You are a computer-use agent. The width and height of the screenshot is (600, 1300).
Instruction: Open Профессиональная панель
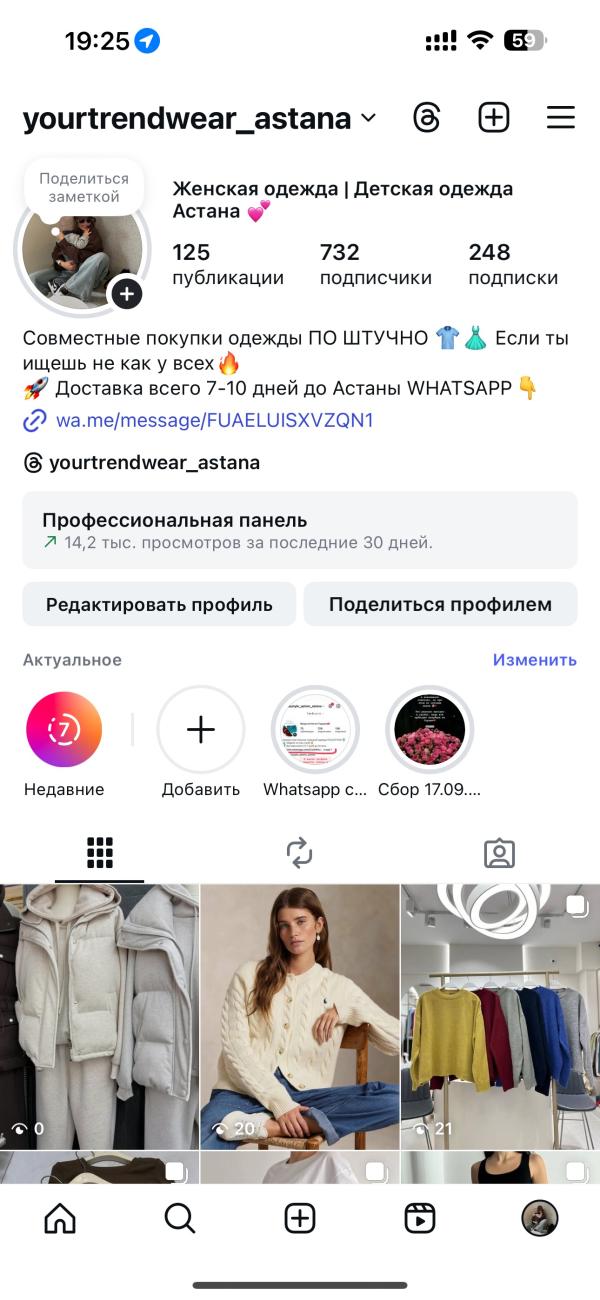[x=299, y=530]
